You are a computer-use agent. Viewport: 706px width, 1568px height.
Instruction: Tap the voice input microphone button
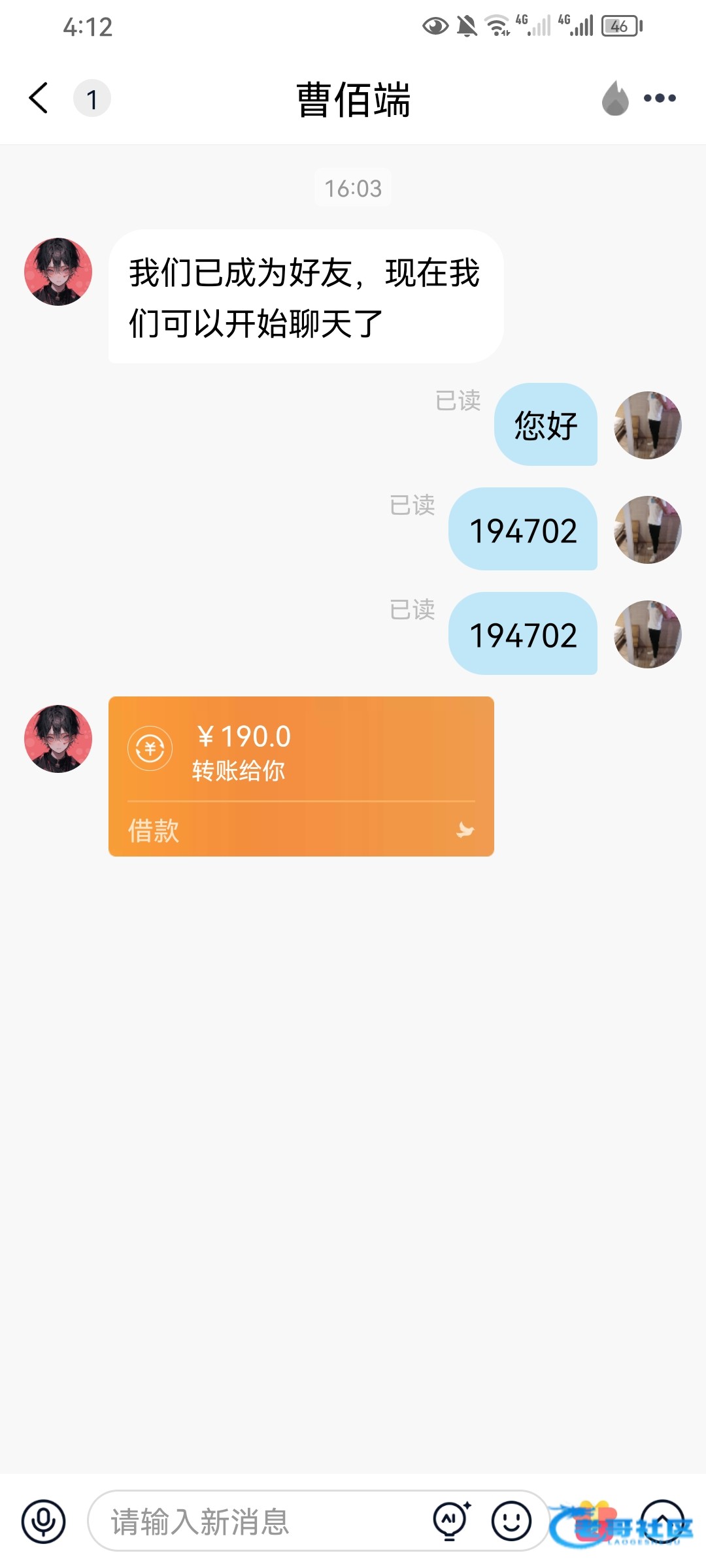coord(43,1522)
